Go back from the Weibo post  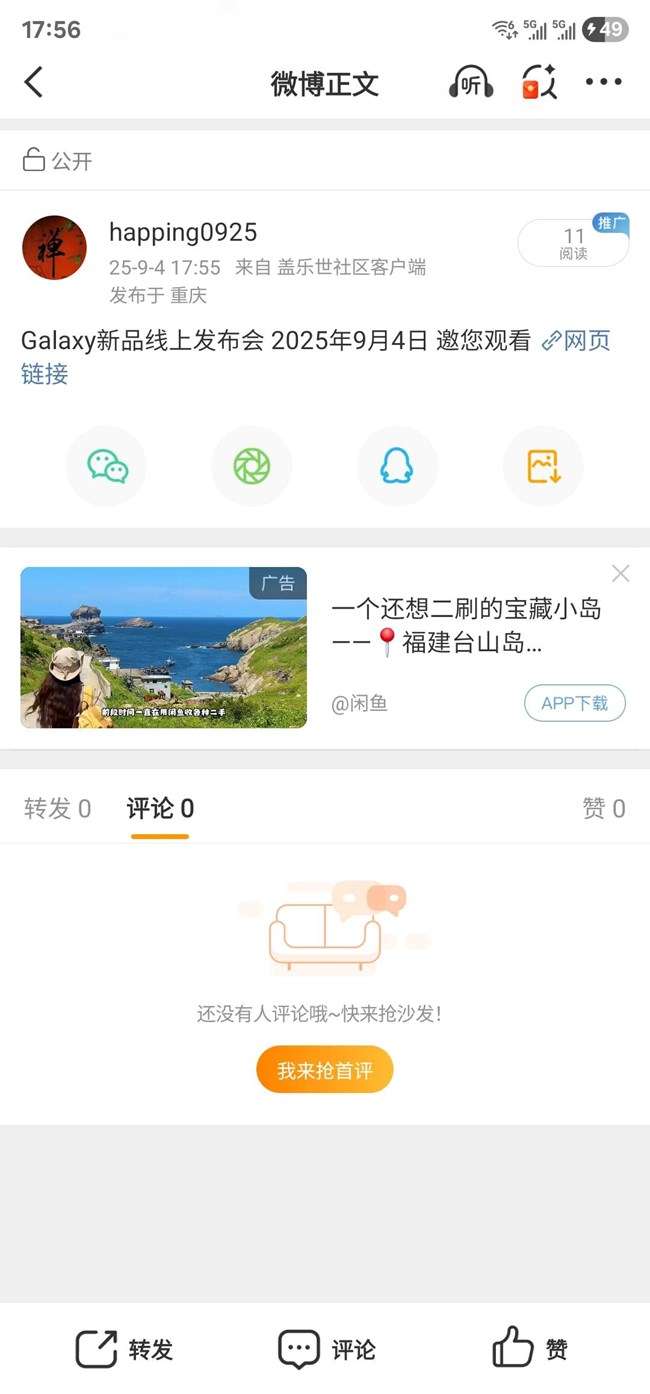tap(34, 83)
